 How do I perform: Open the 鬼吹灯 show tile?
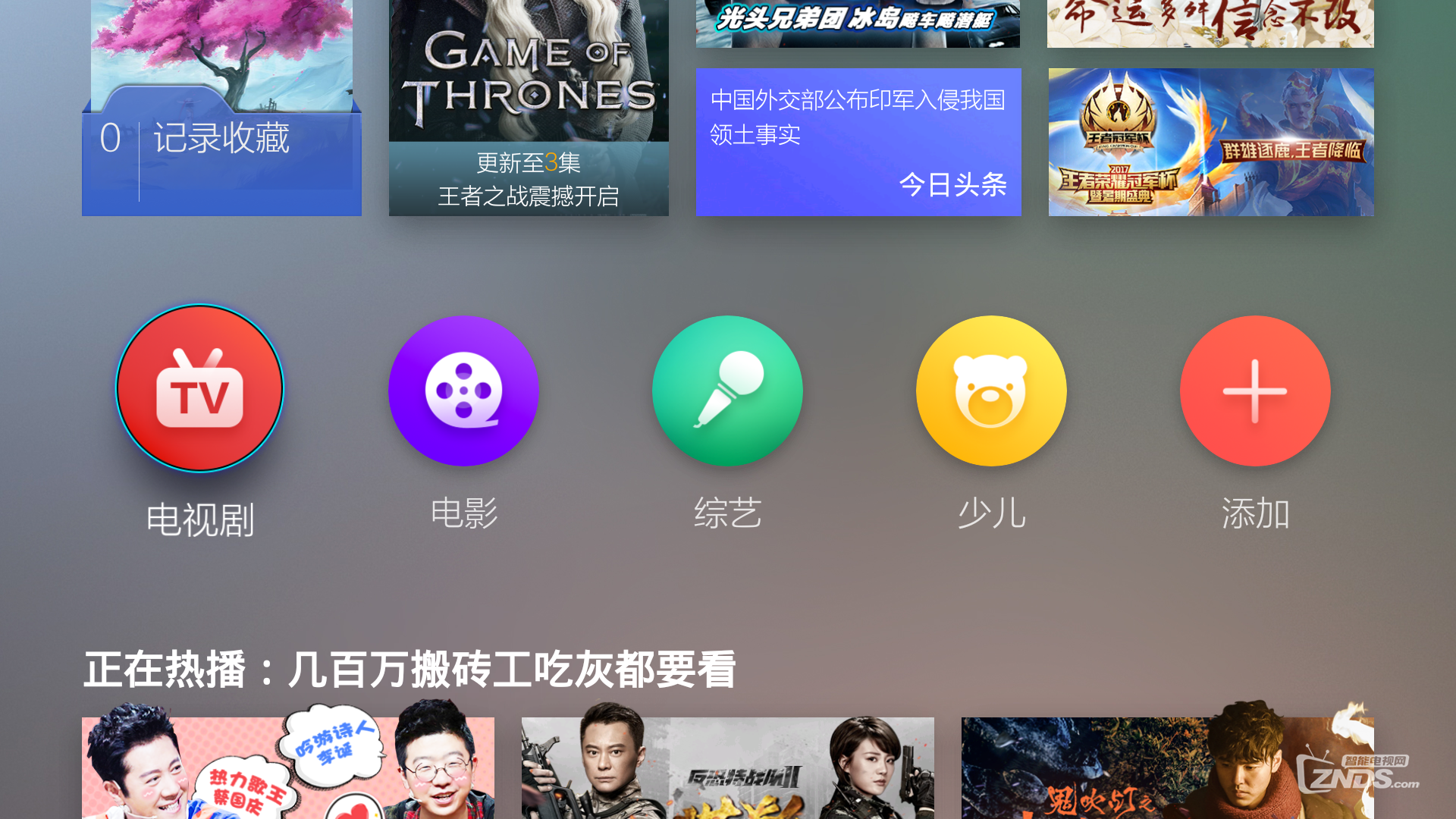tap(1168, 767)
